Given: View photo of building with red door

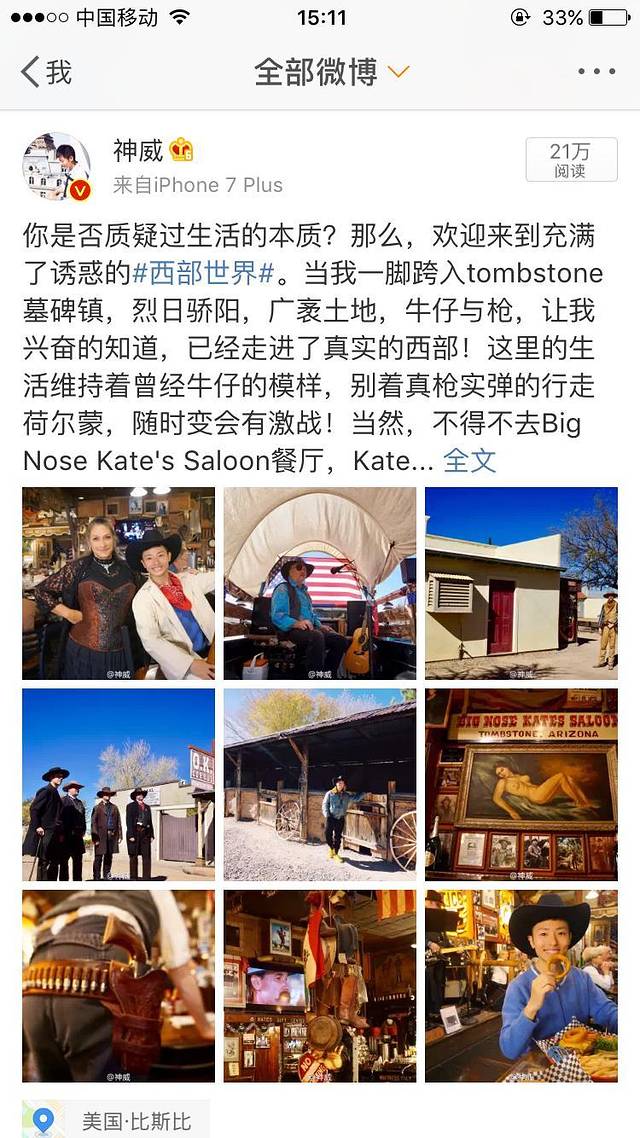Looking at the screenshot, I should 521,583.
